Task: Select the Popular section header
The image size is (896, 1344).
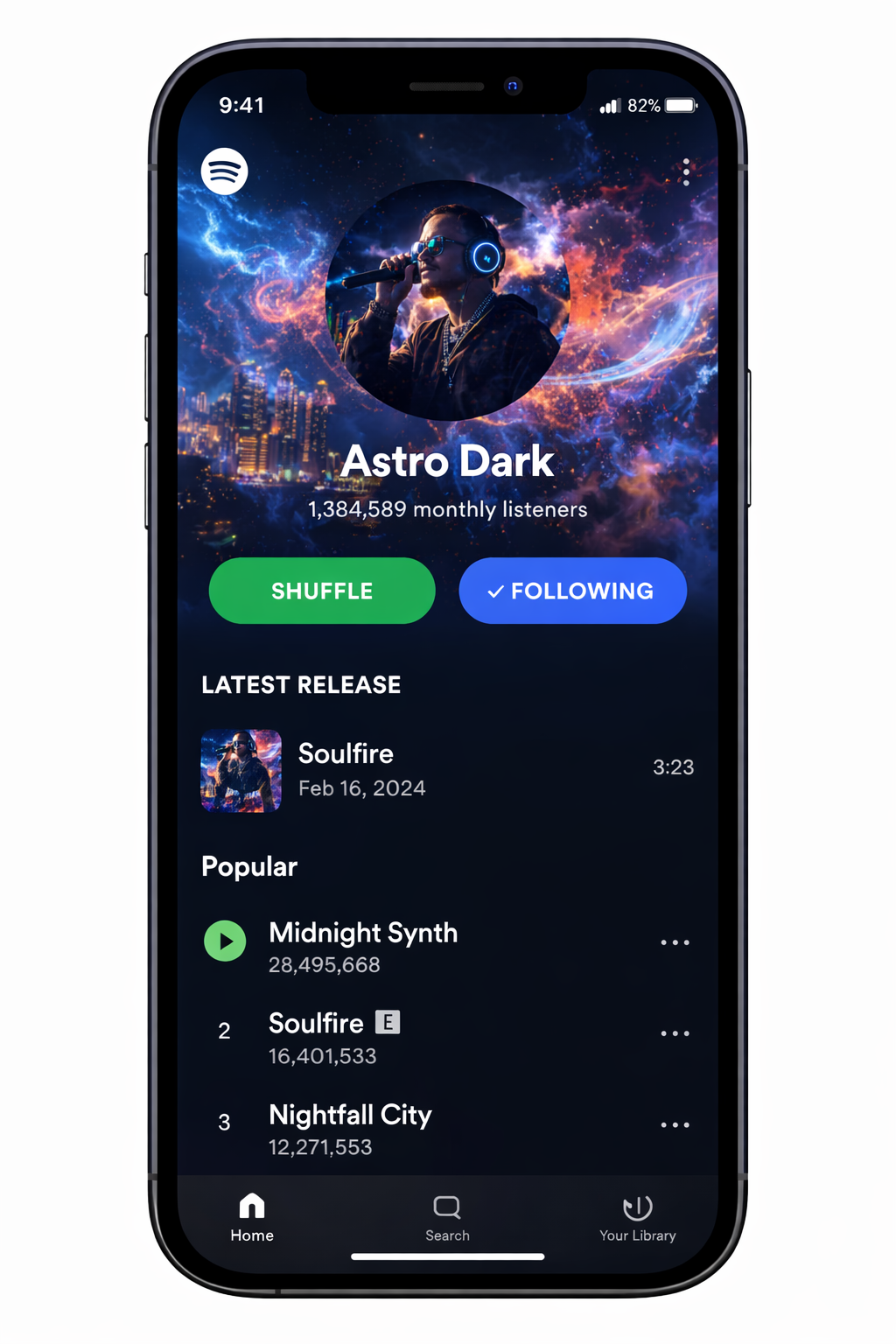Action: tap(248, 866)
